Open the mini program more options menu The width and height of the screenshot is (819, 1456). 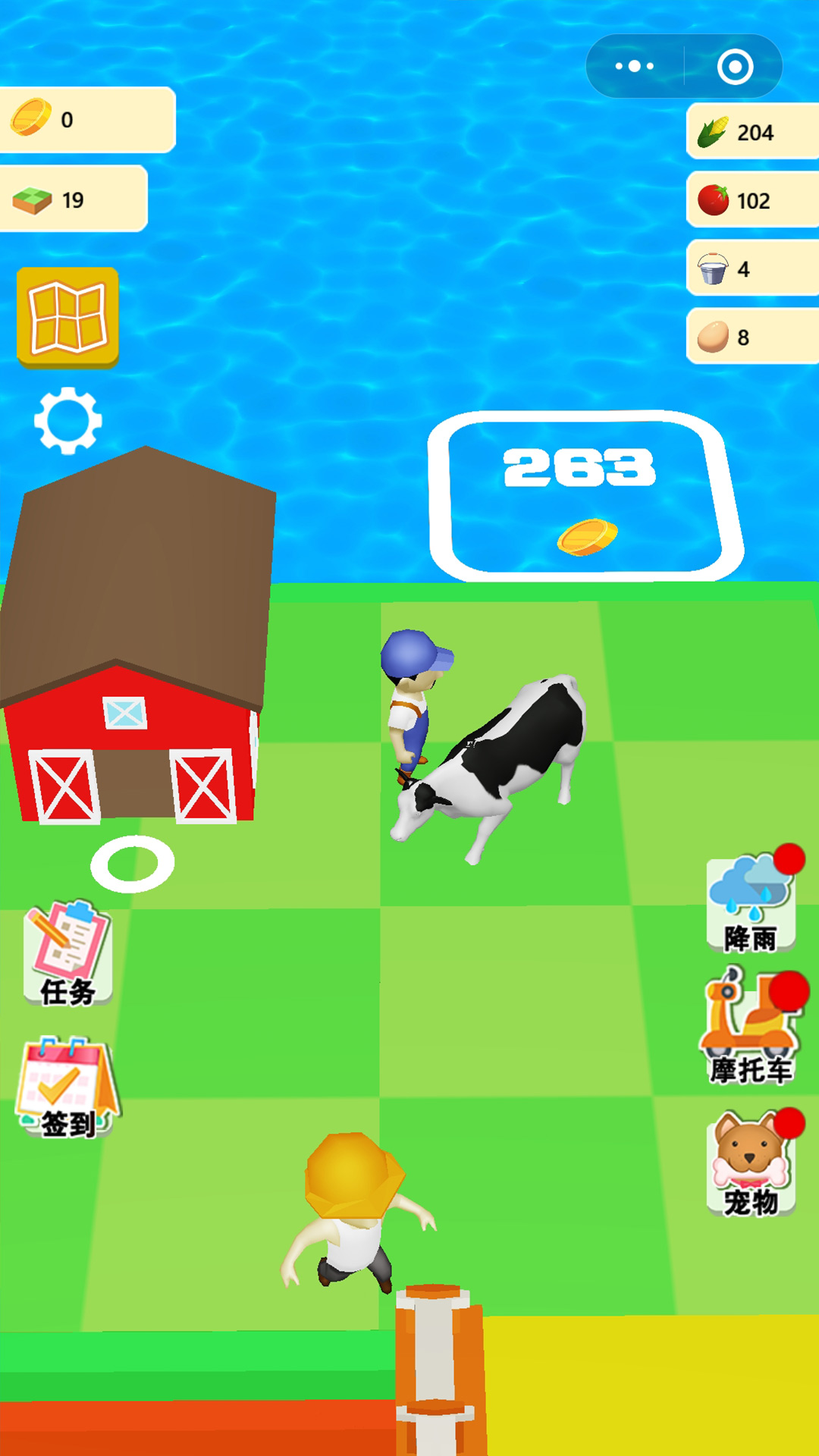click(635, 67)
